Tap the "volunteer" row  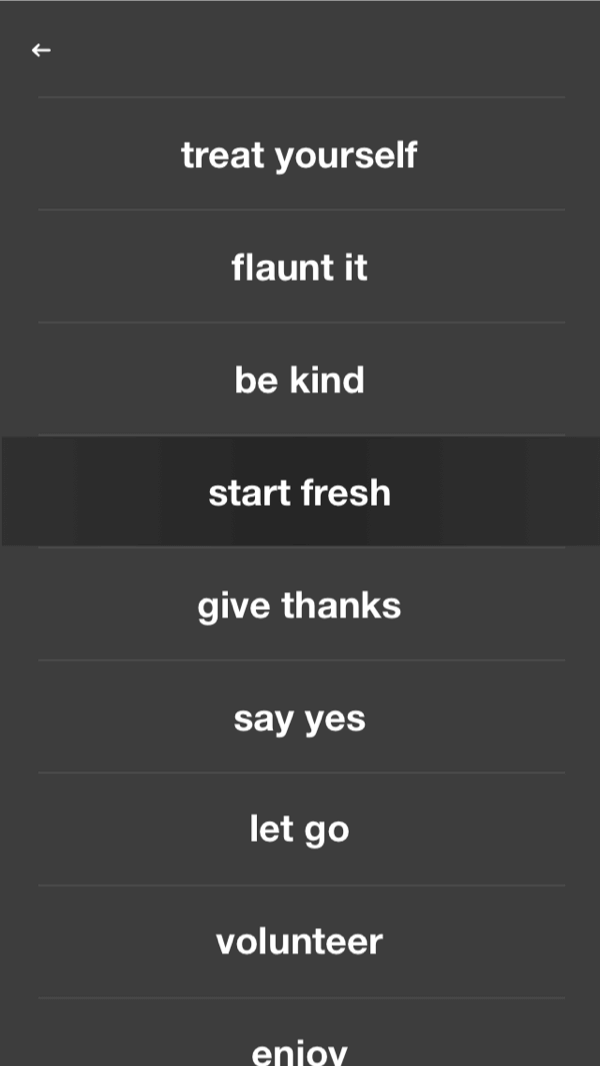click(x=299, y=941)
